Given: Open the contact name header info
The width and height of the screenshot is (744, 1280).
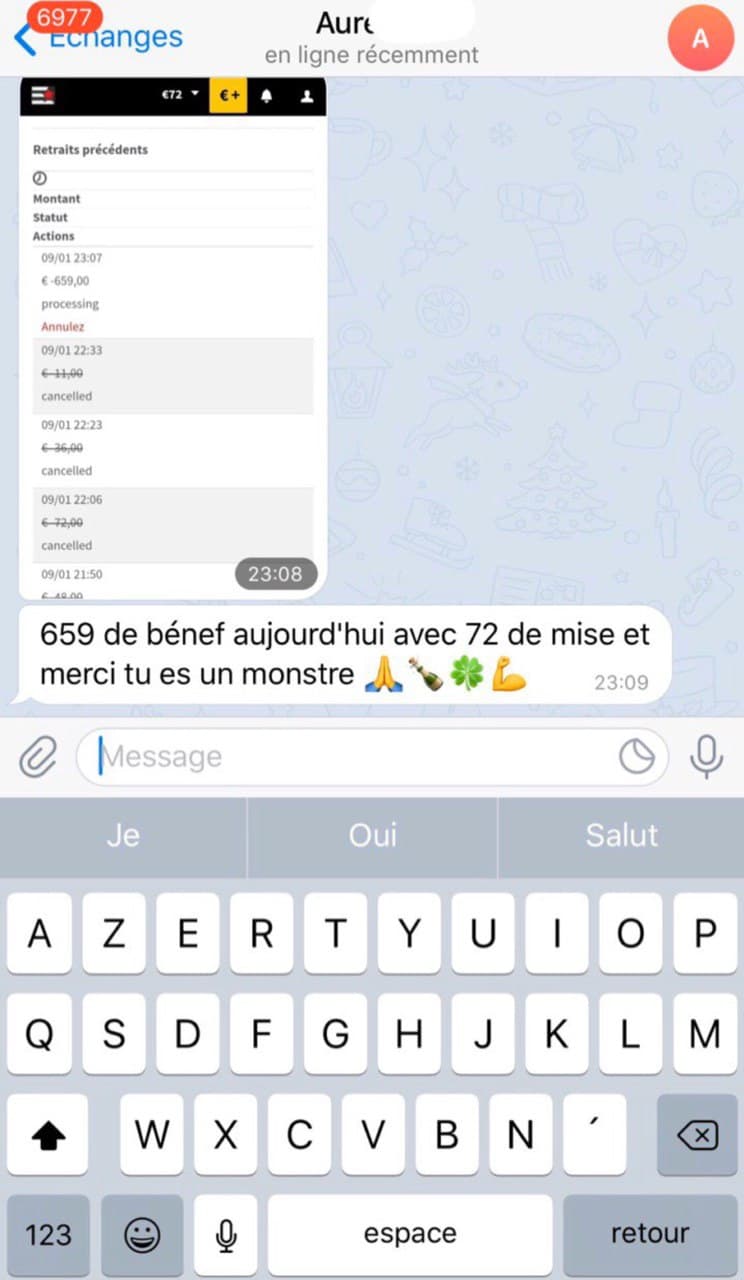Looking at the screenshot, I should pyautogui.click(x=372, y=38).
